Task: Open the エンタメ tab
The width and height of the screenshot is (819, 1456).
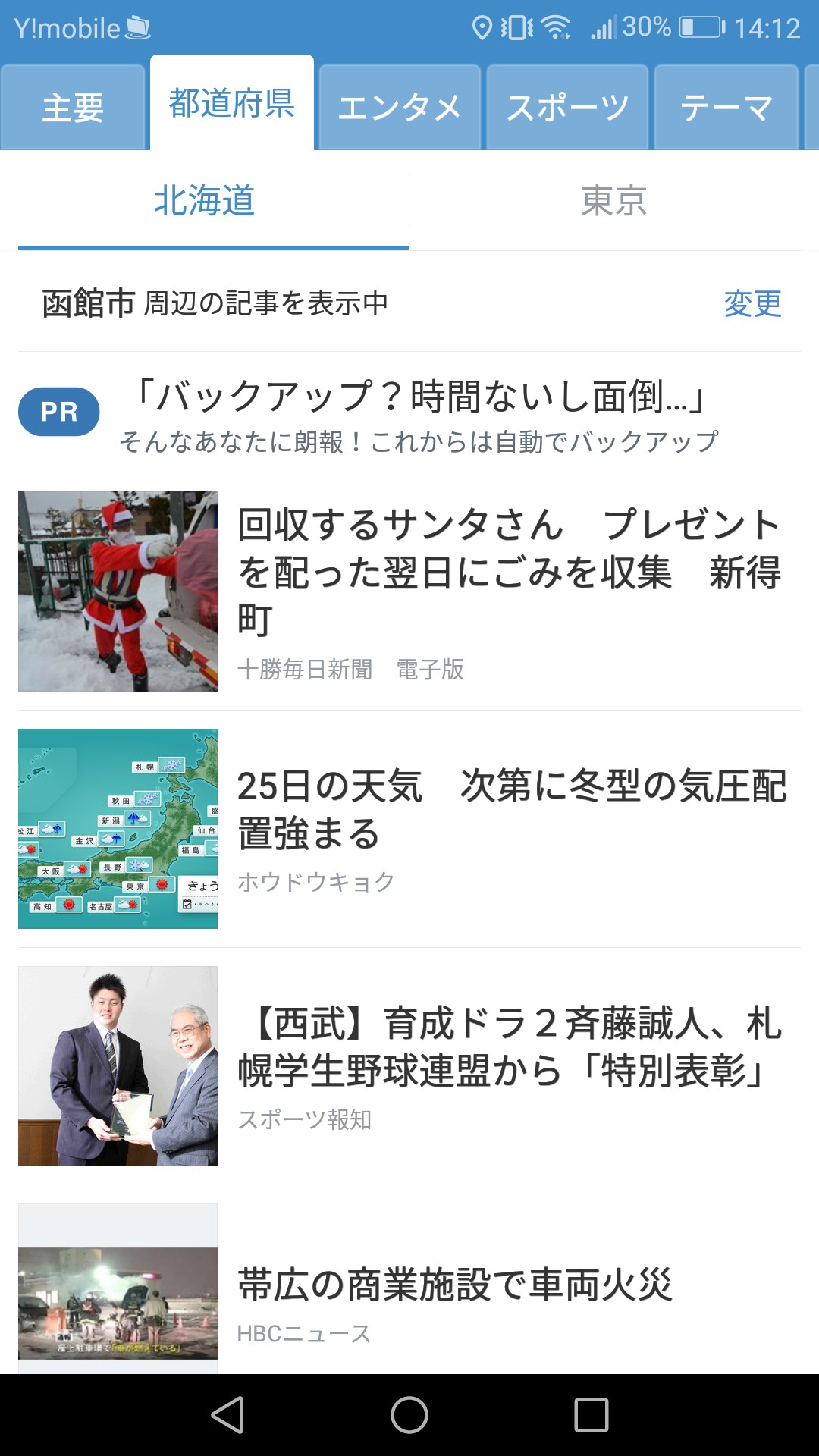Action: [400, 107]
